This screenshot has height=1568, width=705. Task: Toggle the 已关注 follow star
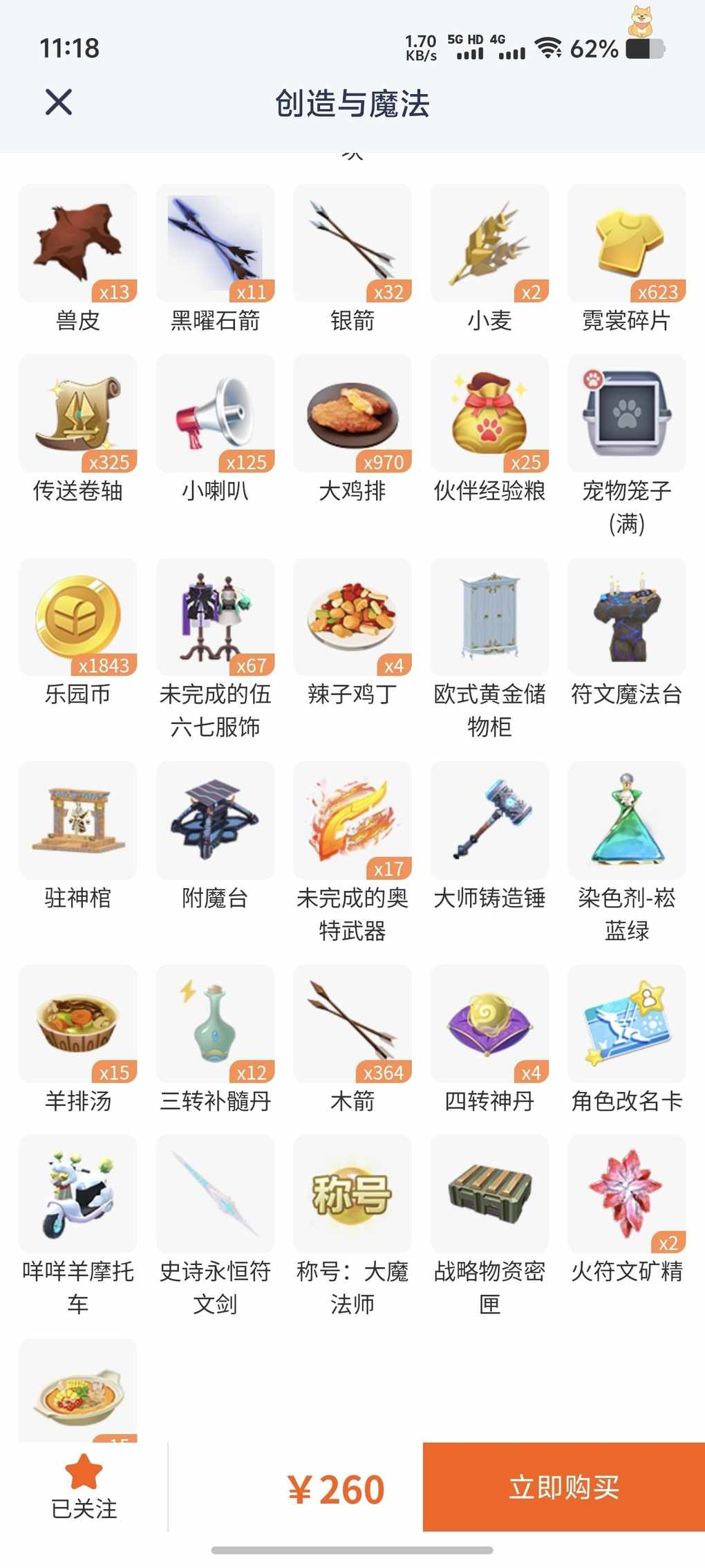point(84,1486)
